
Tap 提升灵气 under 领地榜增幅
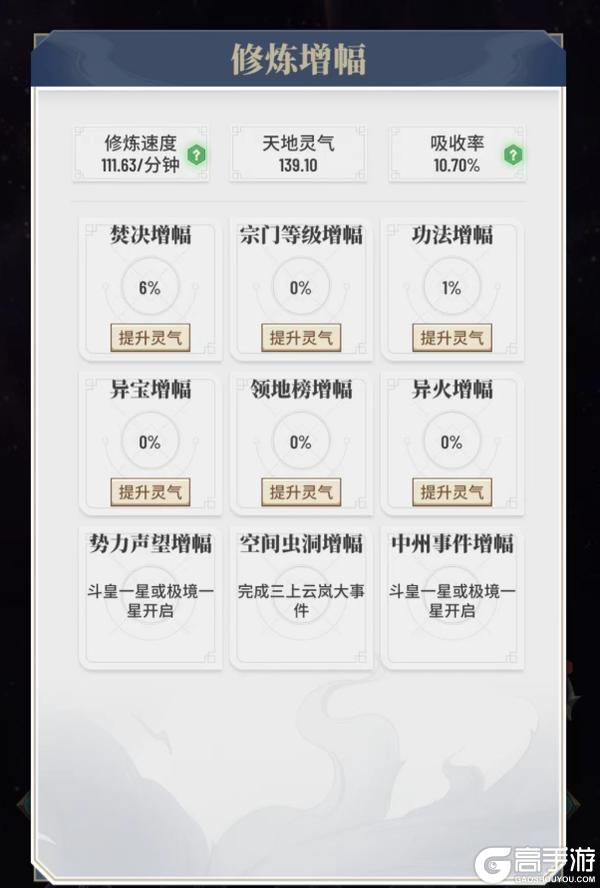pyautogui.click(x=300, y=492)
